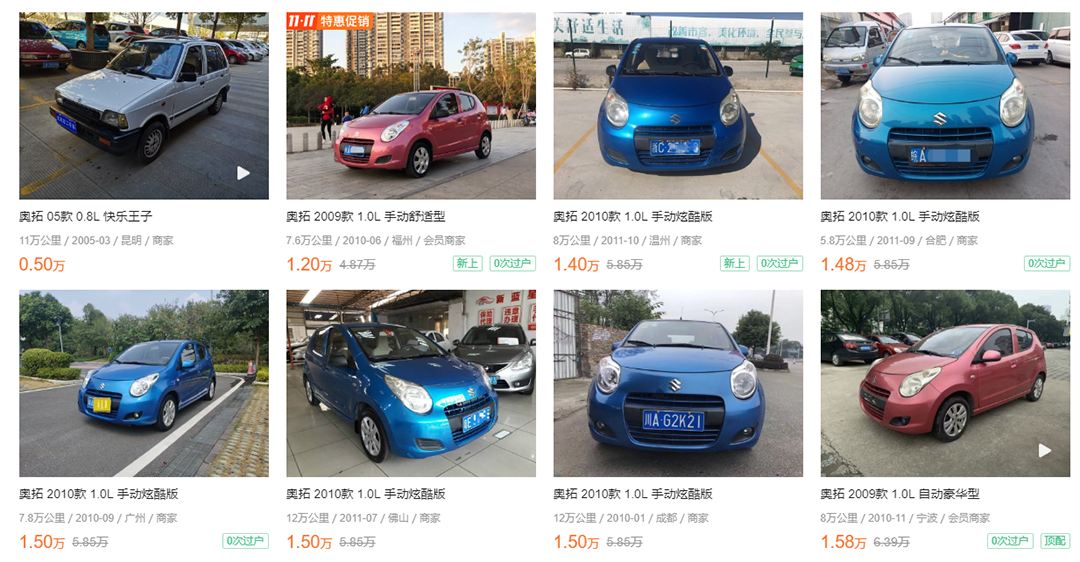Open the 2009款 手动舒适型 car in 福州

(366, 216)
